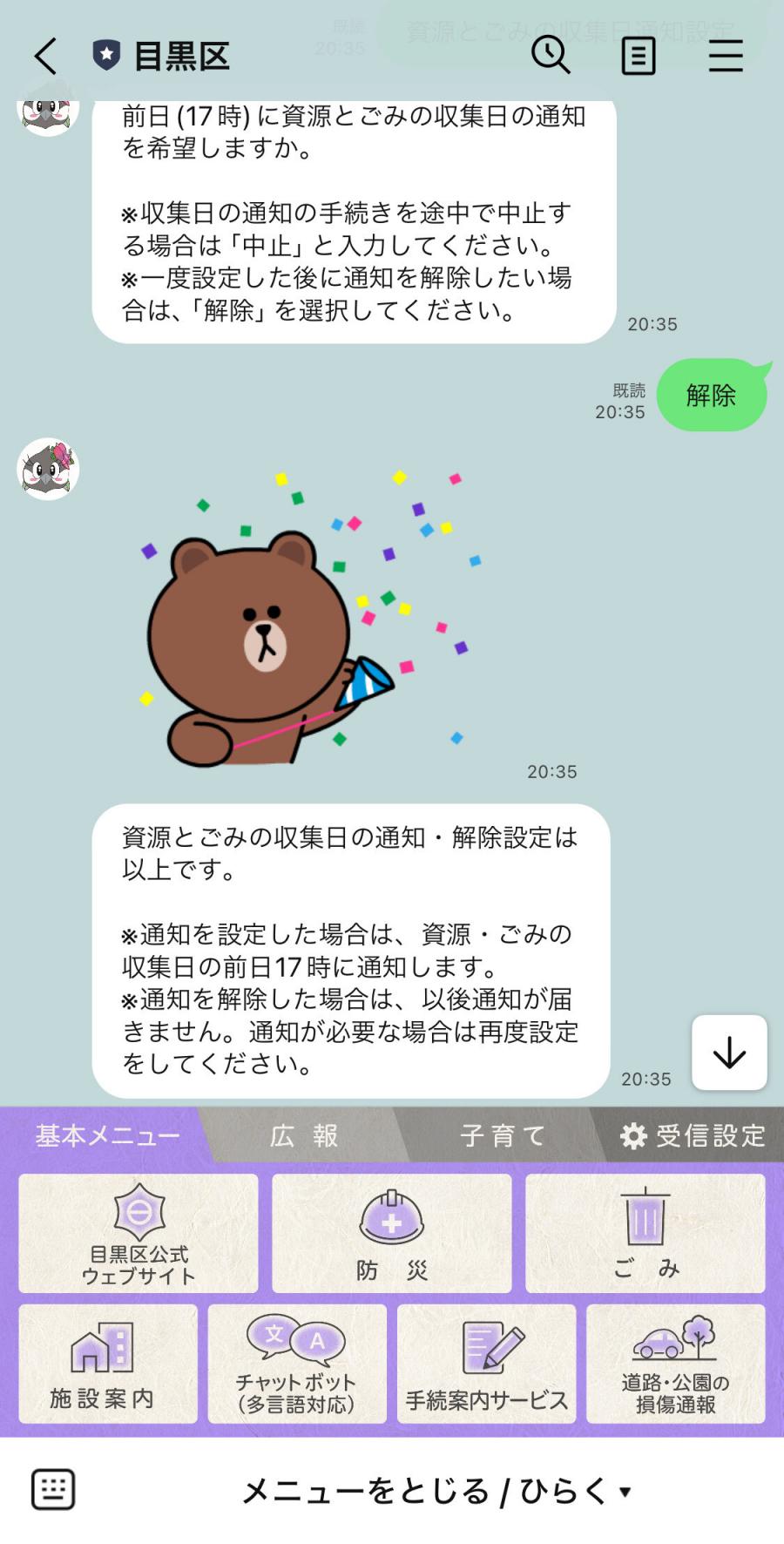Open the 受信設定 tab
Viewport: 784px width, 1544px height.
(693, 1135)
